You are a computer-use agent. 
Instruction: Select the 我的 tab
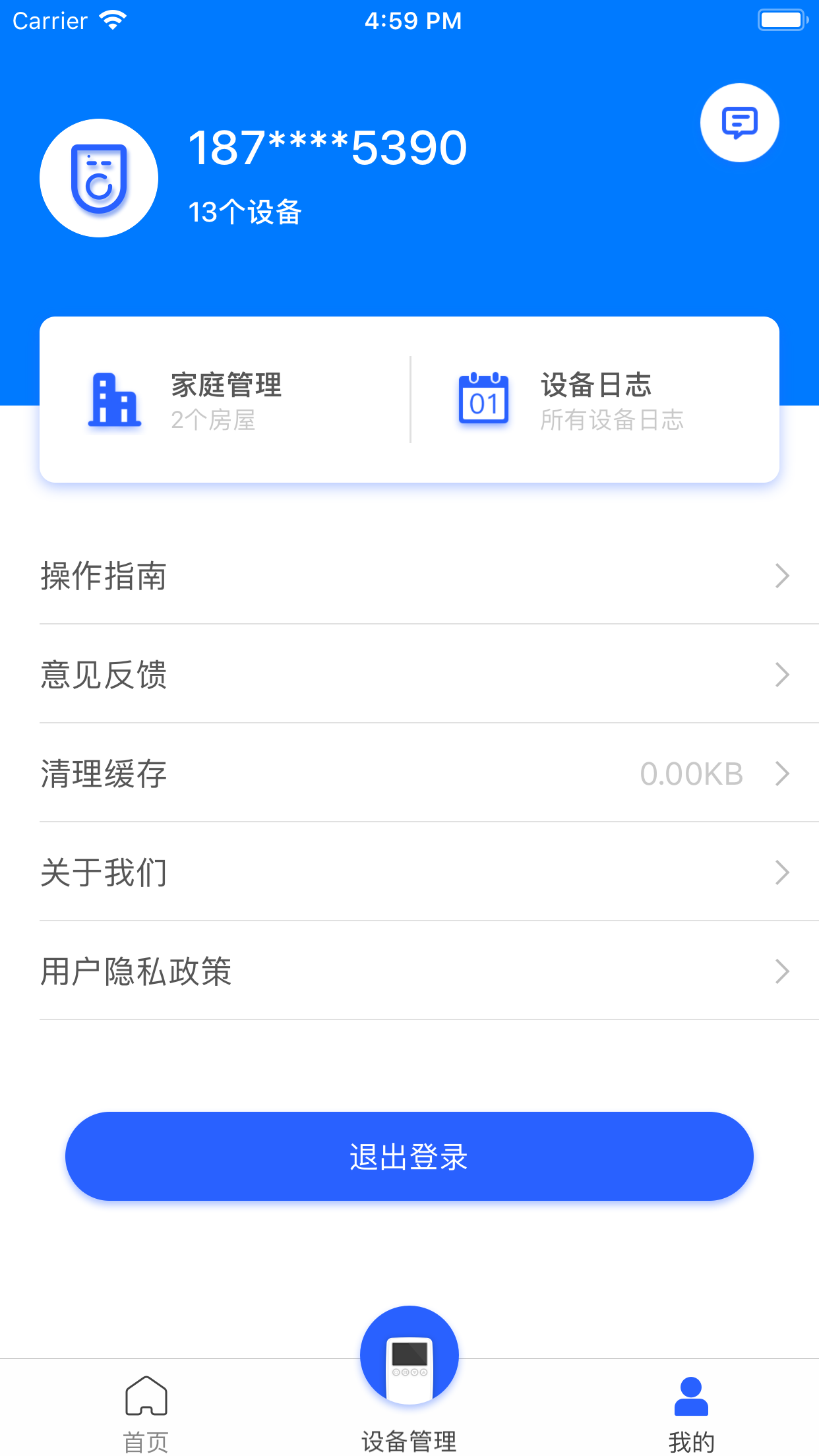(x=691, y=1412)
